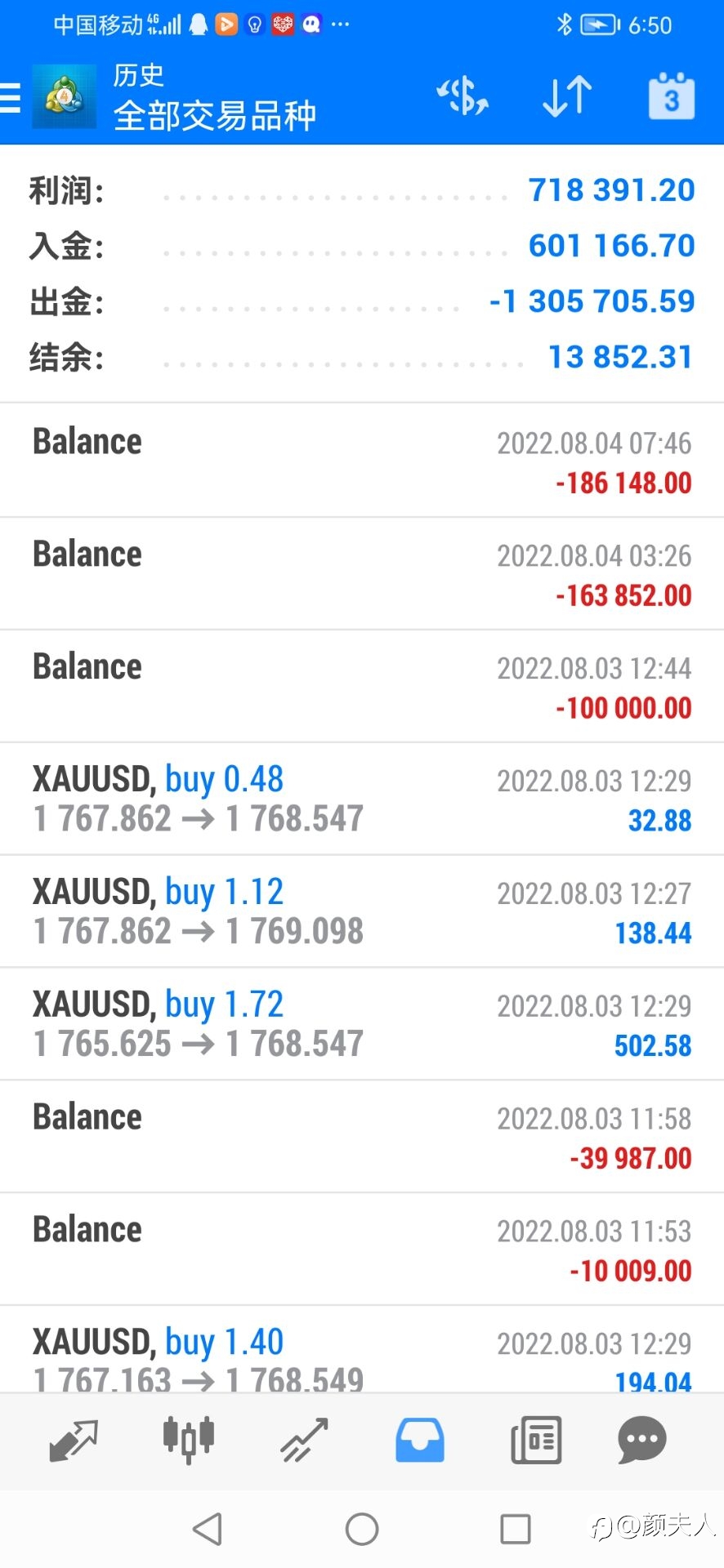Expand the Balance entry of -186 148.00
This screenshot has height=1568, width=724.
click(362, 461)
